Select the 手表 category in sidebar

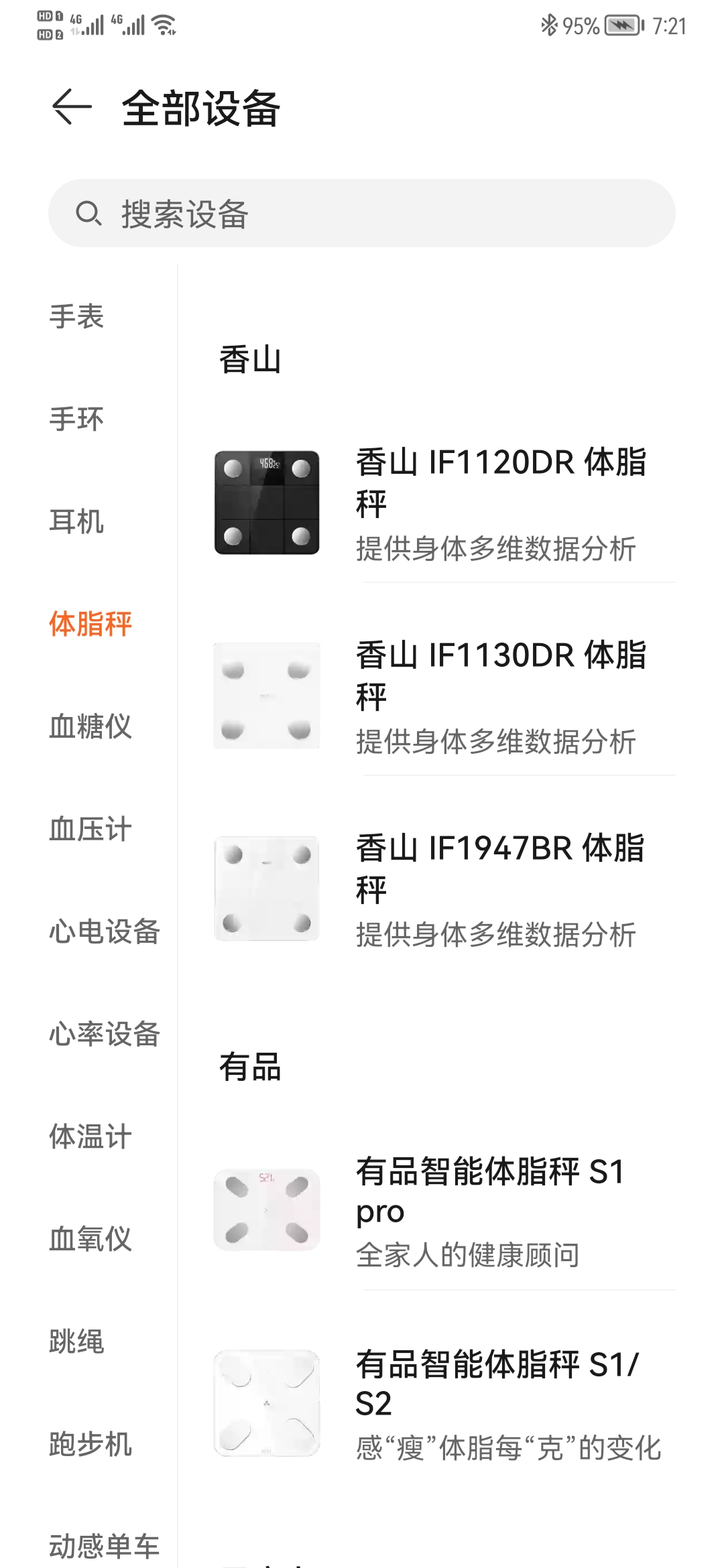click(77, 316)
